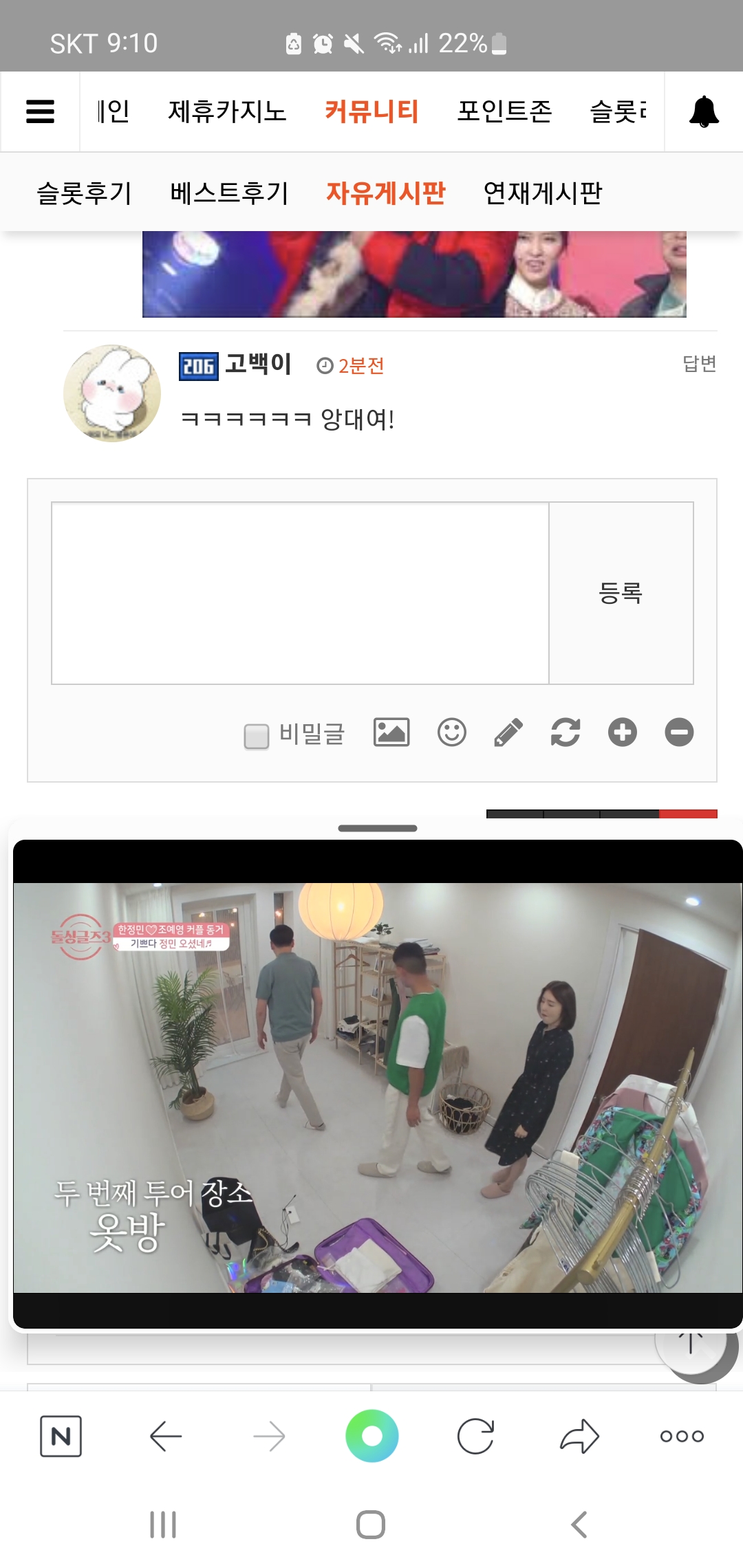Image resolution: width=743 pixels, height=1568 pixels.
Task: Go to 슬롯후기 board
Action: point(84,193)
